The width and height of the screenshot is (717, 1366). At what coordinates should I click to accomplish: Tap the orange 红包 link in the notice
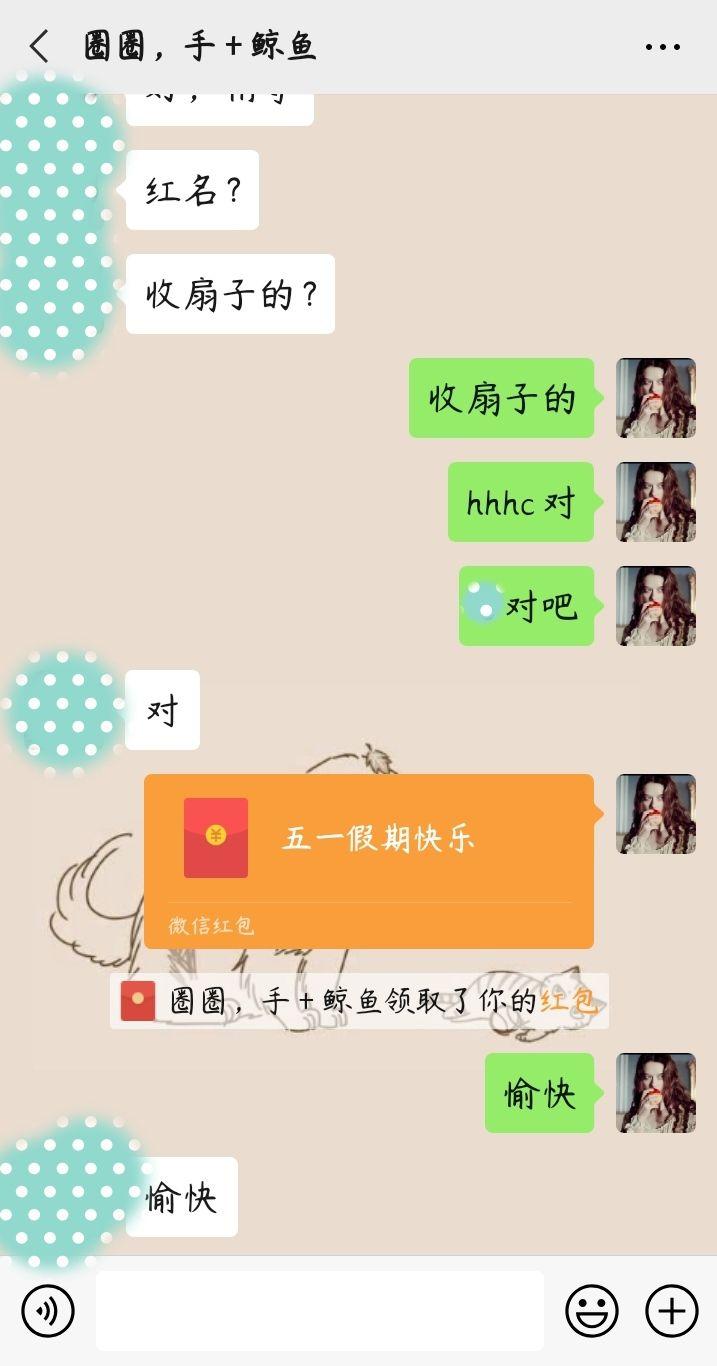pyautogui.click(x=568, y=1000)
